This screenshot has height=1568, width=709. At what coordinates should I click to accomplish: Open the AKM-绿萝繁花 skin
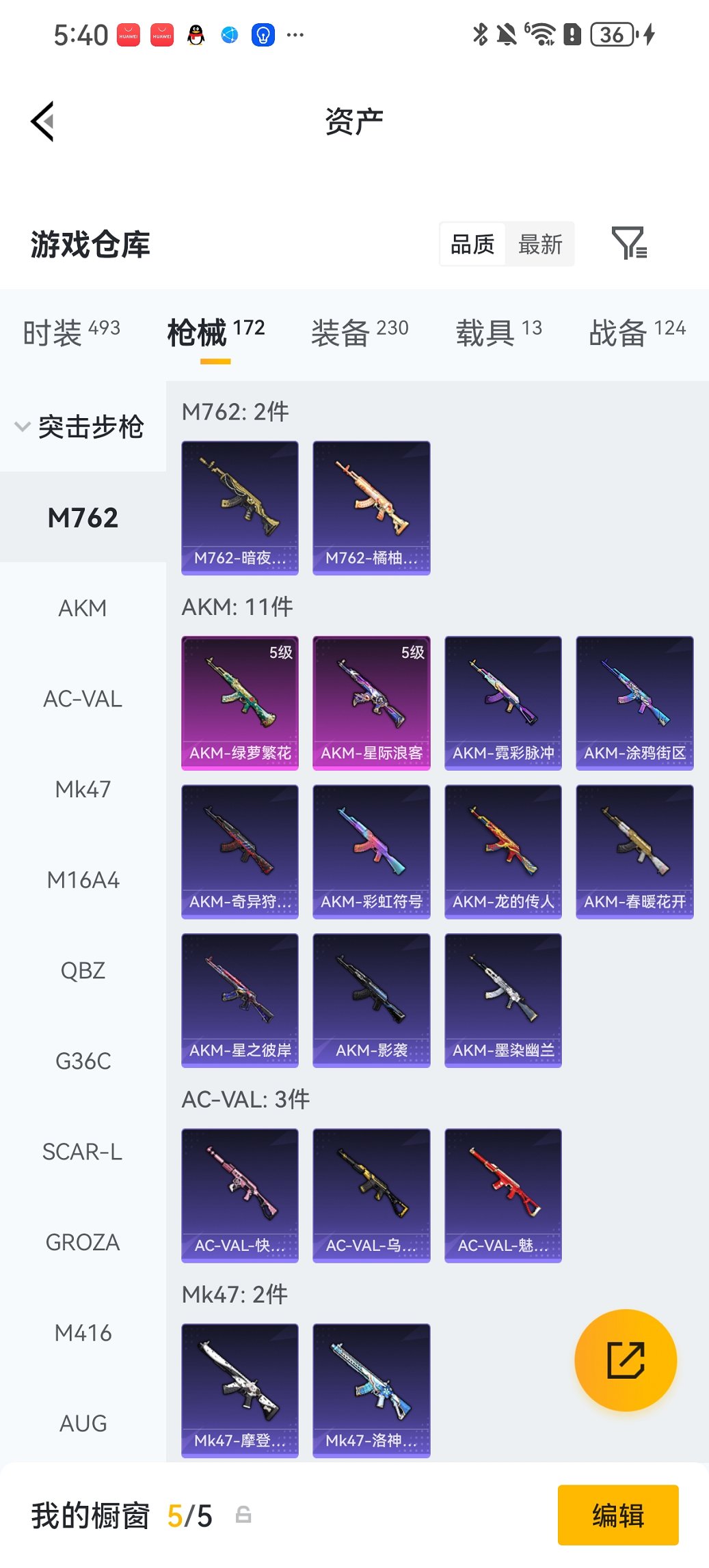pos(240,702)
